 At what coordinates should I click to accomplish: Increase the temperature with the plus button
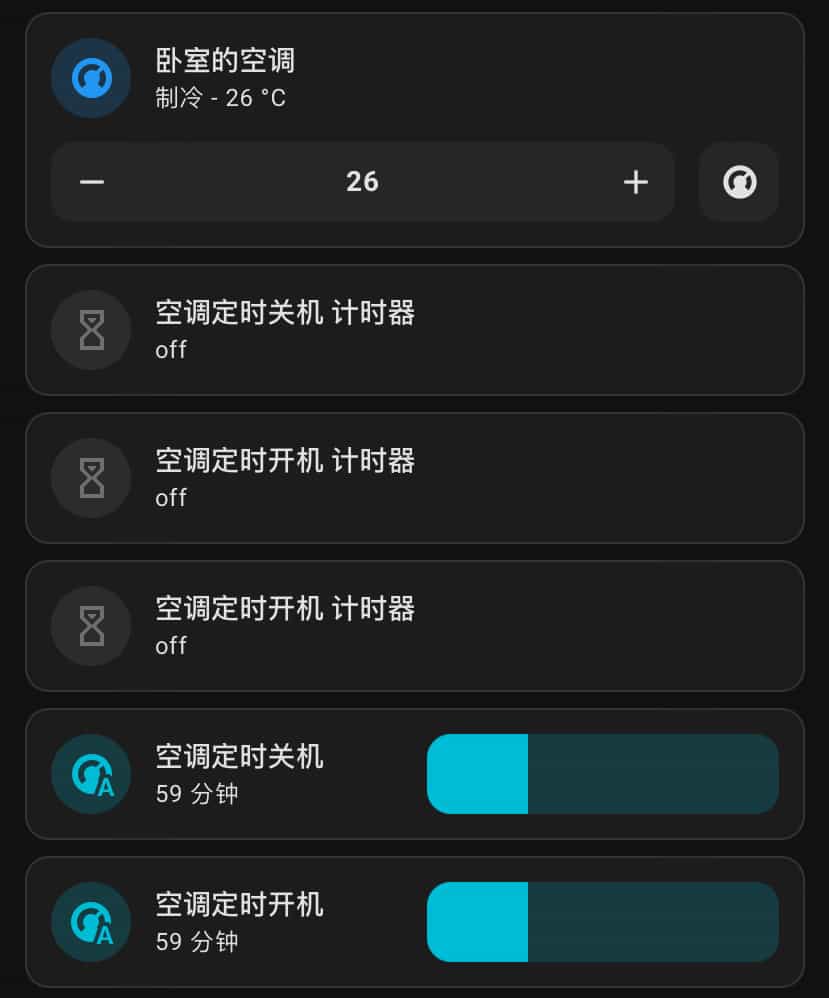pyautogui.click(x=635, y=182)
